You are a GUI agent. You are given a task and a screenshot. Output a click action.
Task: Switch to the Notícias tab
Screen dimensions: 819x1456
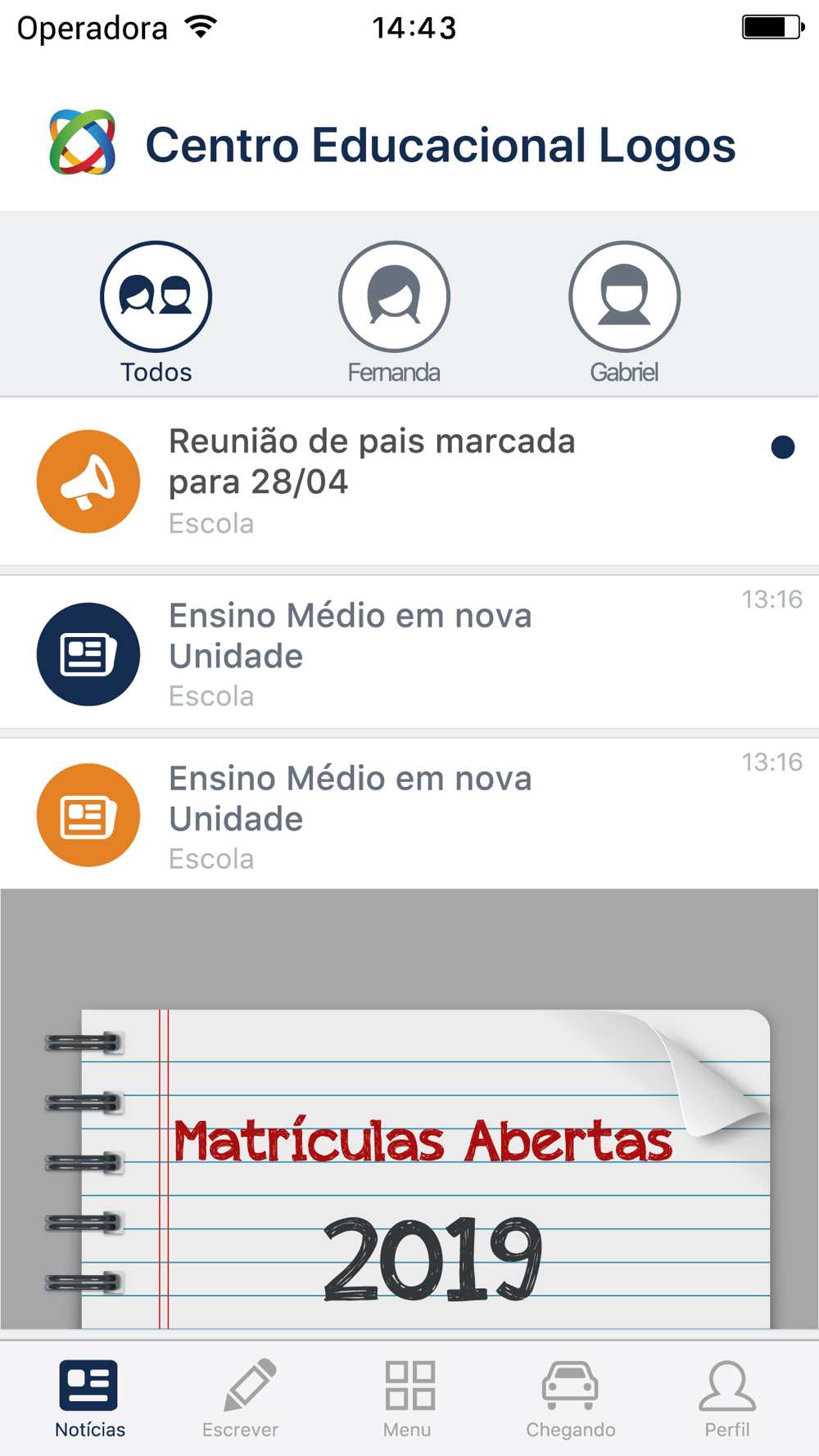point(89,1399)
